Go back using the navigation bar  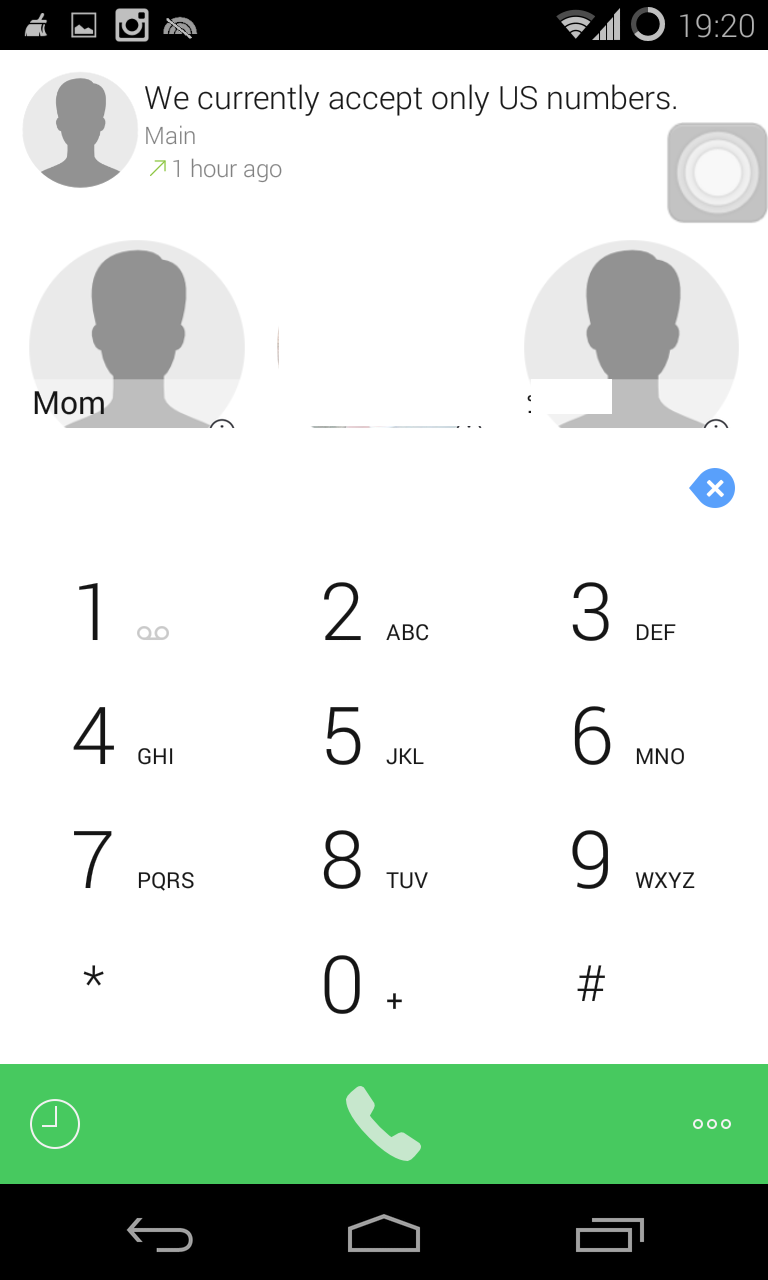(x=160, y=1235)
